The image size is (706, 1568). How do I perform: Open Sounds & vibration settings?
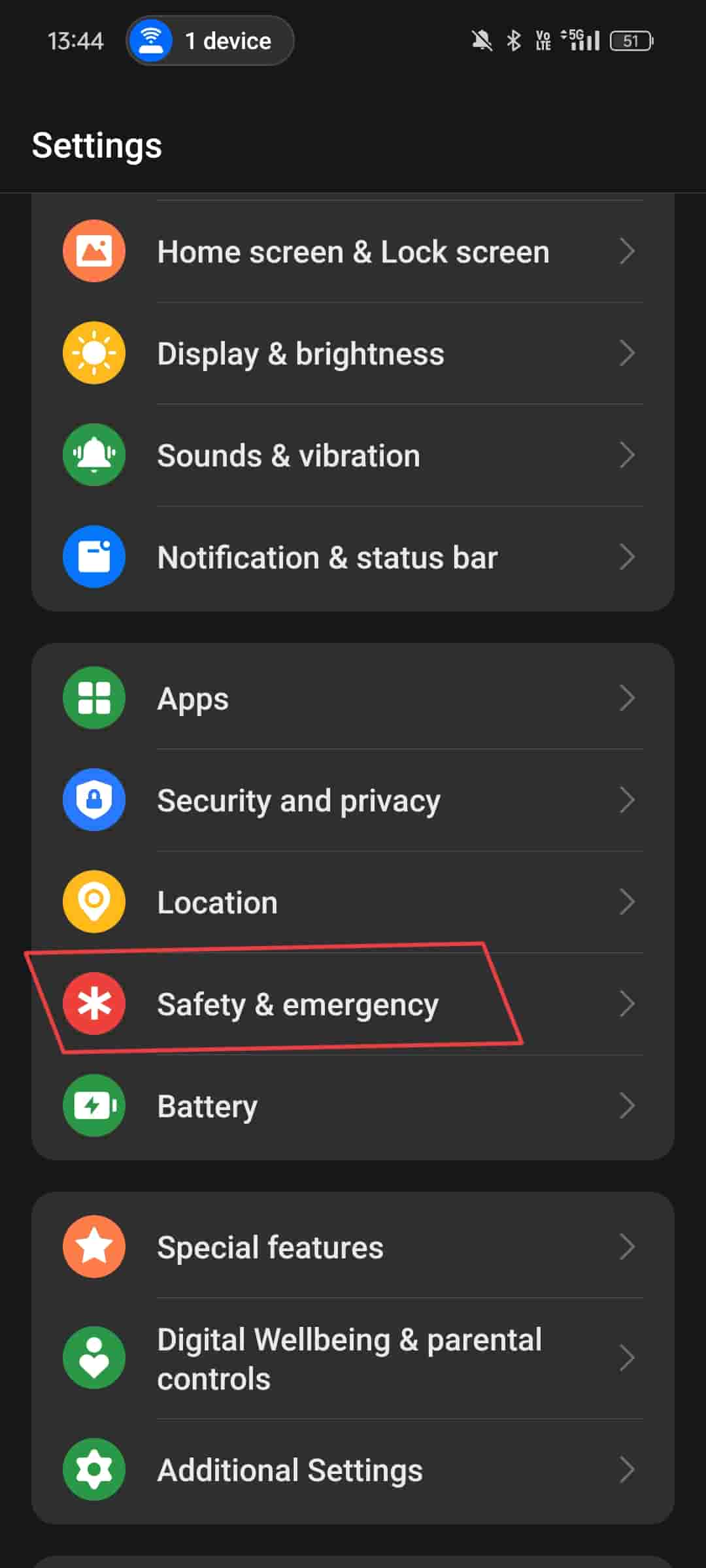click(x=353, y=455)
